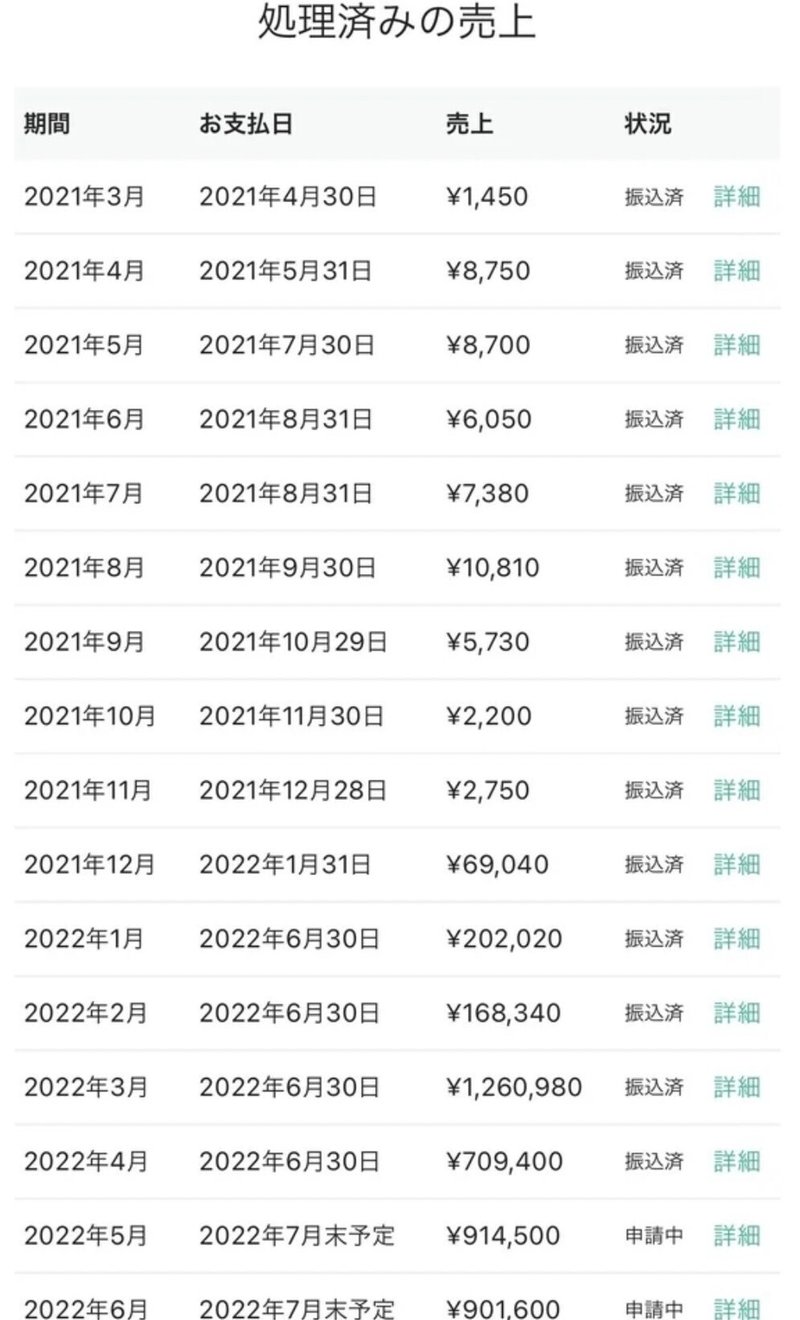Viewport: 800px width, 1320px height.
Task: View 詳細 for 2022年2月 row
Action: [x=737, y=1013]
